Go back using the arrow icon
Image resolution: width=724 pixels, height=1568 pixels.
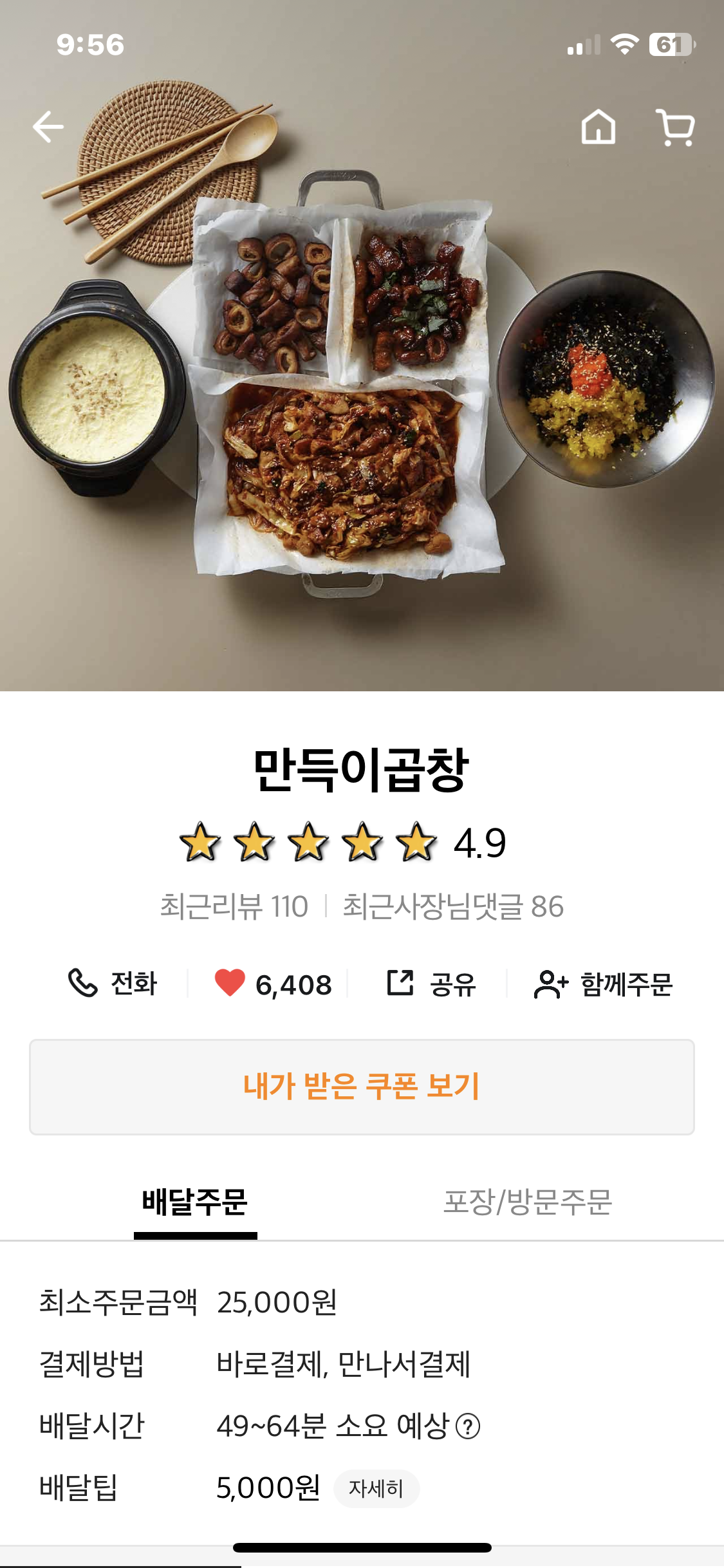(x=49, y=126)
